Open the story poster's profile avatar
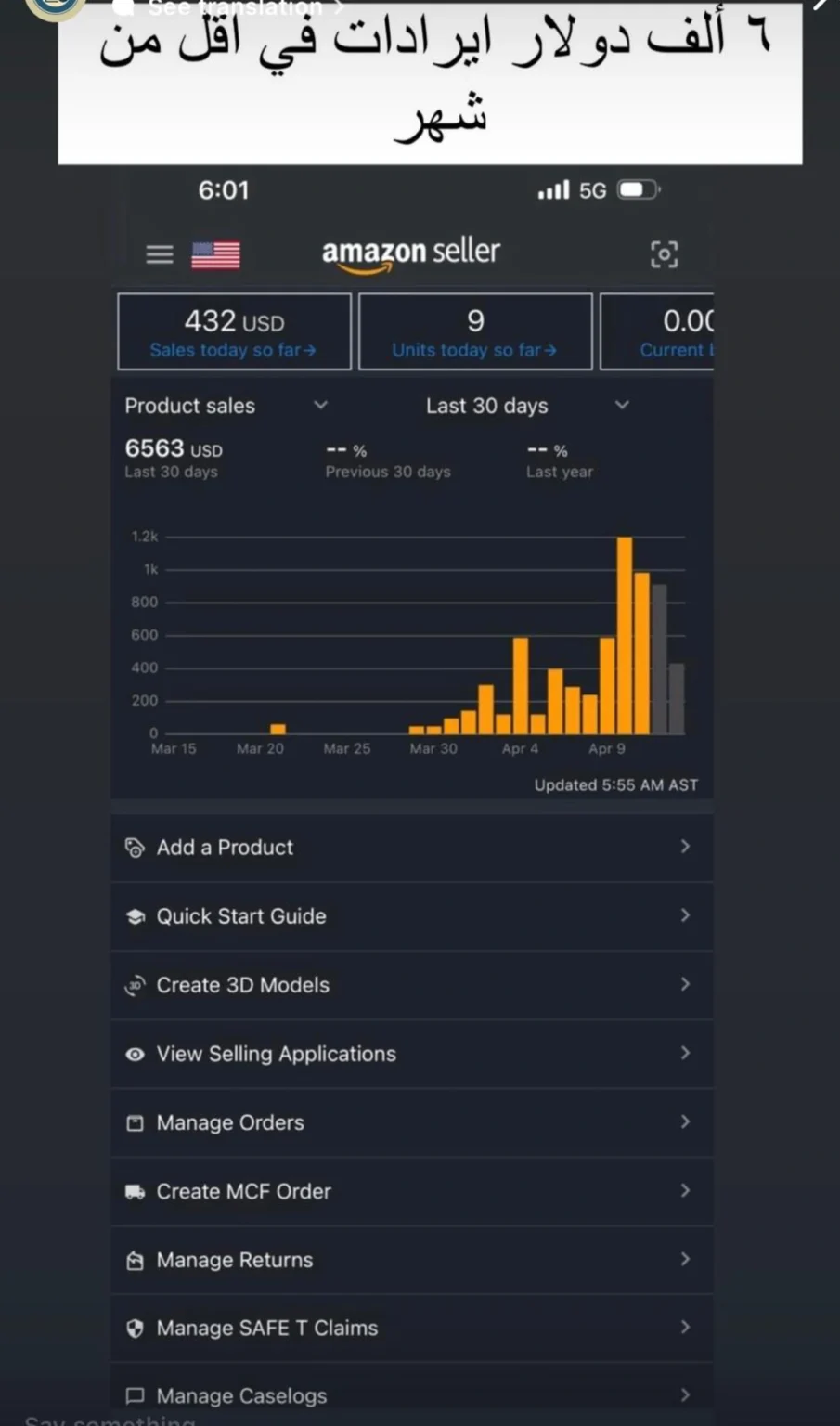This screenshot has height=1426, width=840. coord(58,7)
